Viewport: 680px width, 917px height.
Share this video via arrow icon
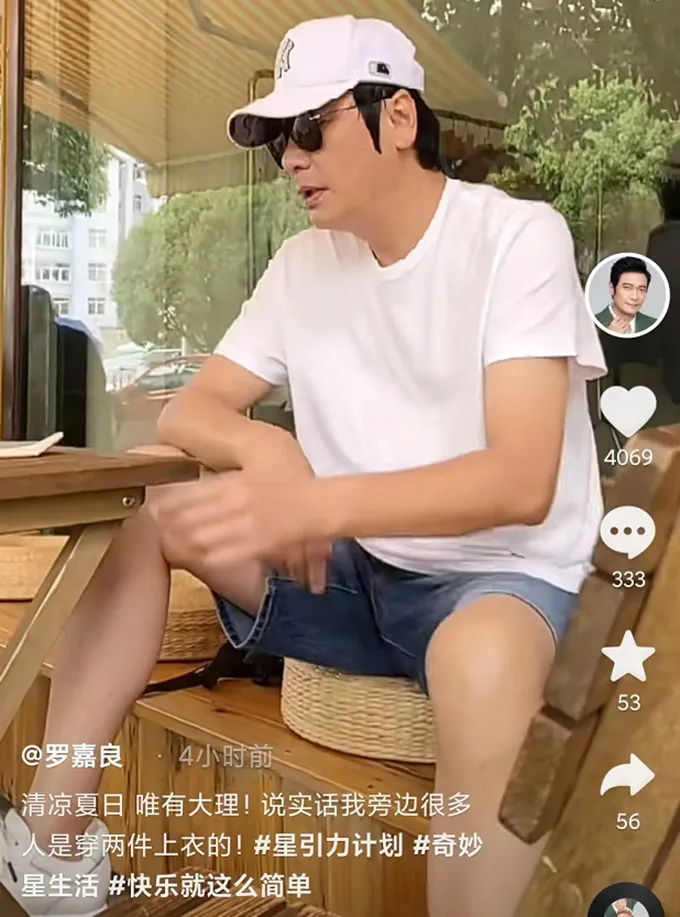(627, 775)
